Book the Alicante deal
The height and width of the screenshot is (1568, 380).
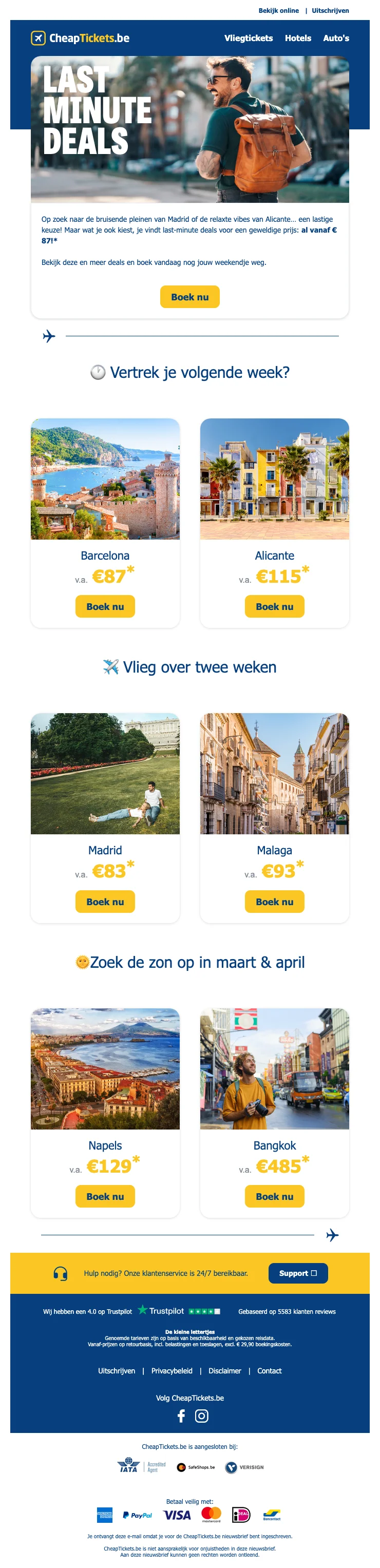click(274, 606)
